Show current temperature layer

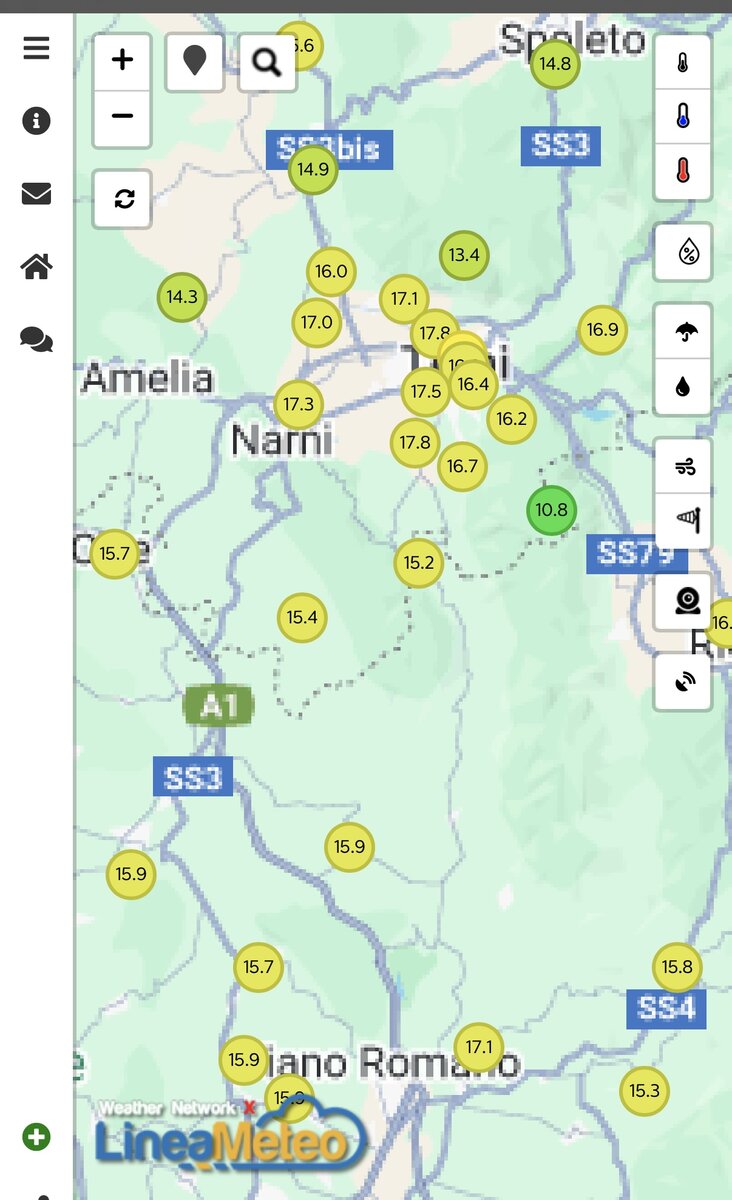[x=683, y=64]
